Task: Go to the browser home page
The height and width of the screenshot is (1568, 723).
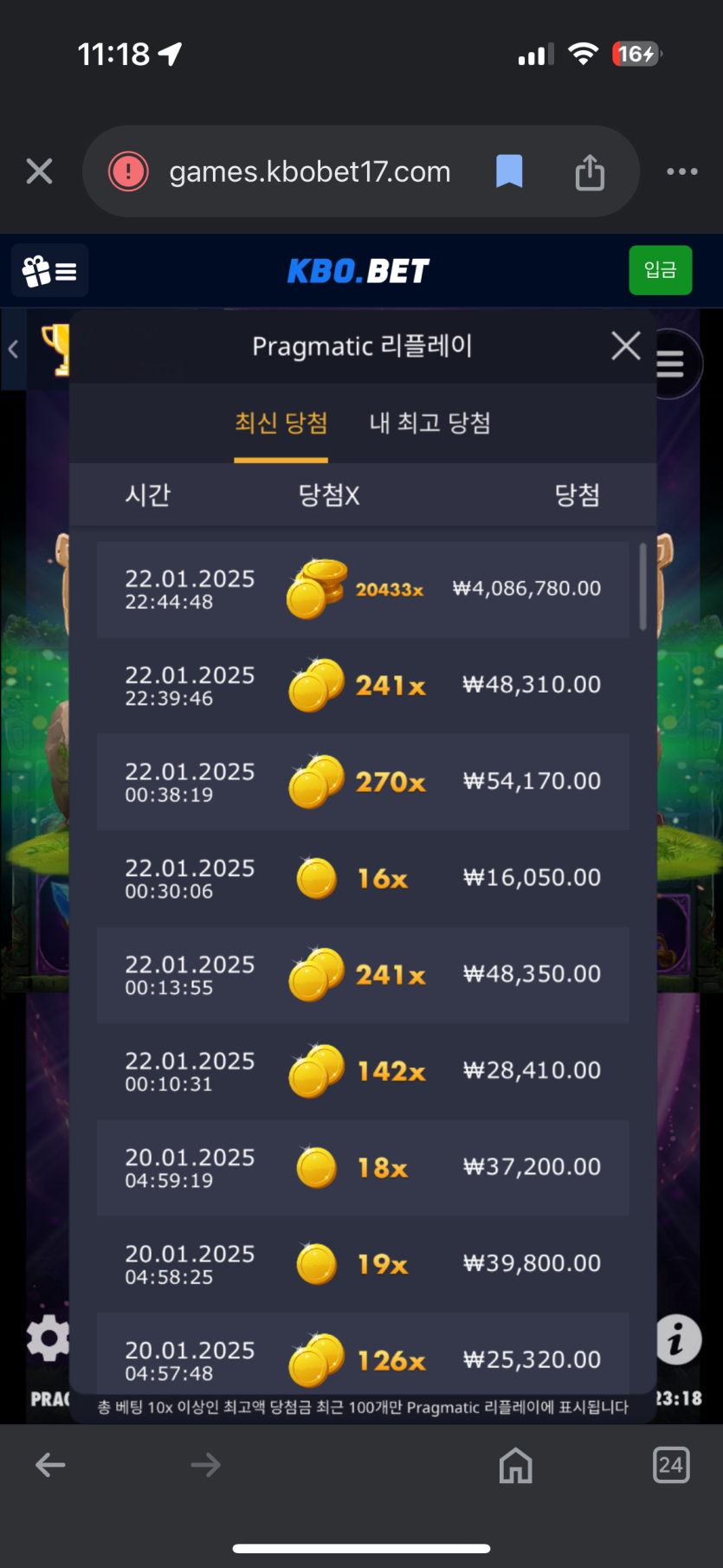Action: tap(516, 1465)
